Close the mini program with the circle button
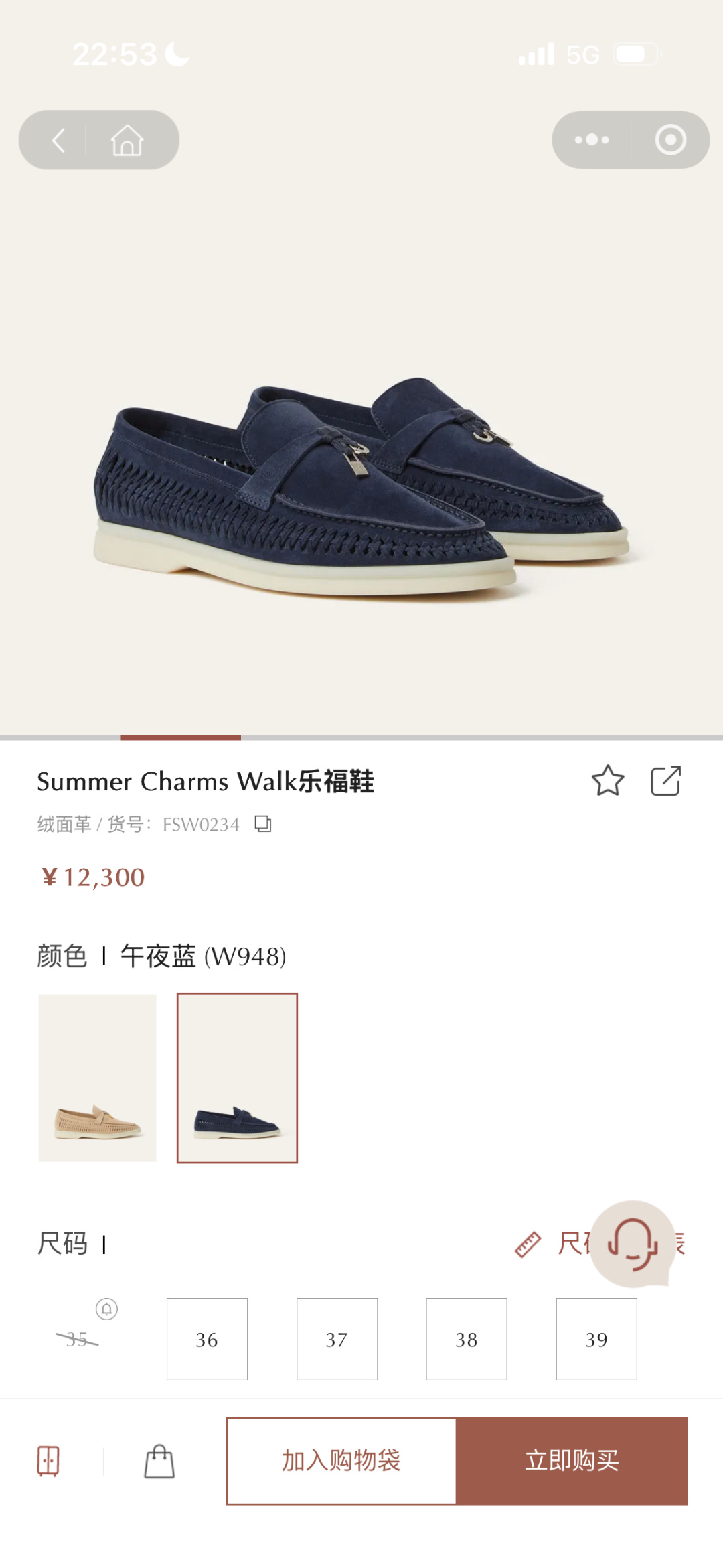 click(x=671, y=140)
